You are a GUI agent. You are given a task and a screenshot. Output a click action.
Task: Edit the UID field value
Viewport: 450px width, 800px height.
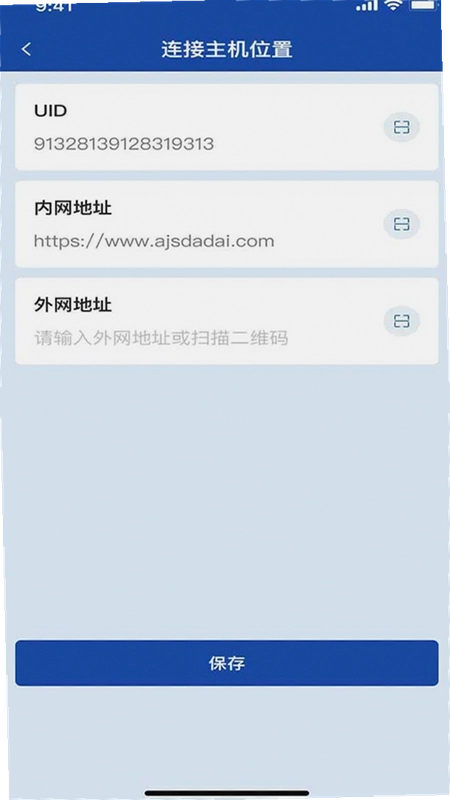[124, 144]
